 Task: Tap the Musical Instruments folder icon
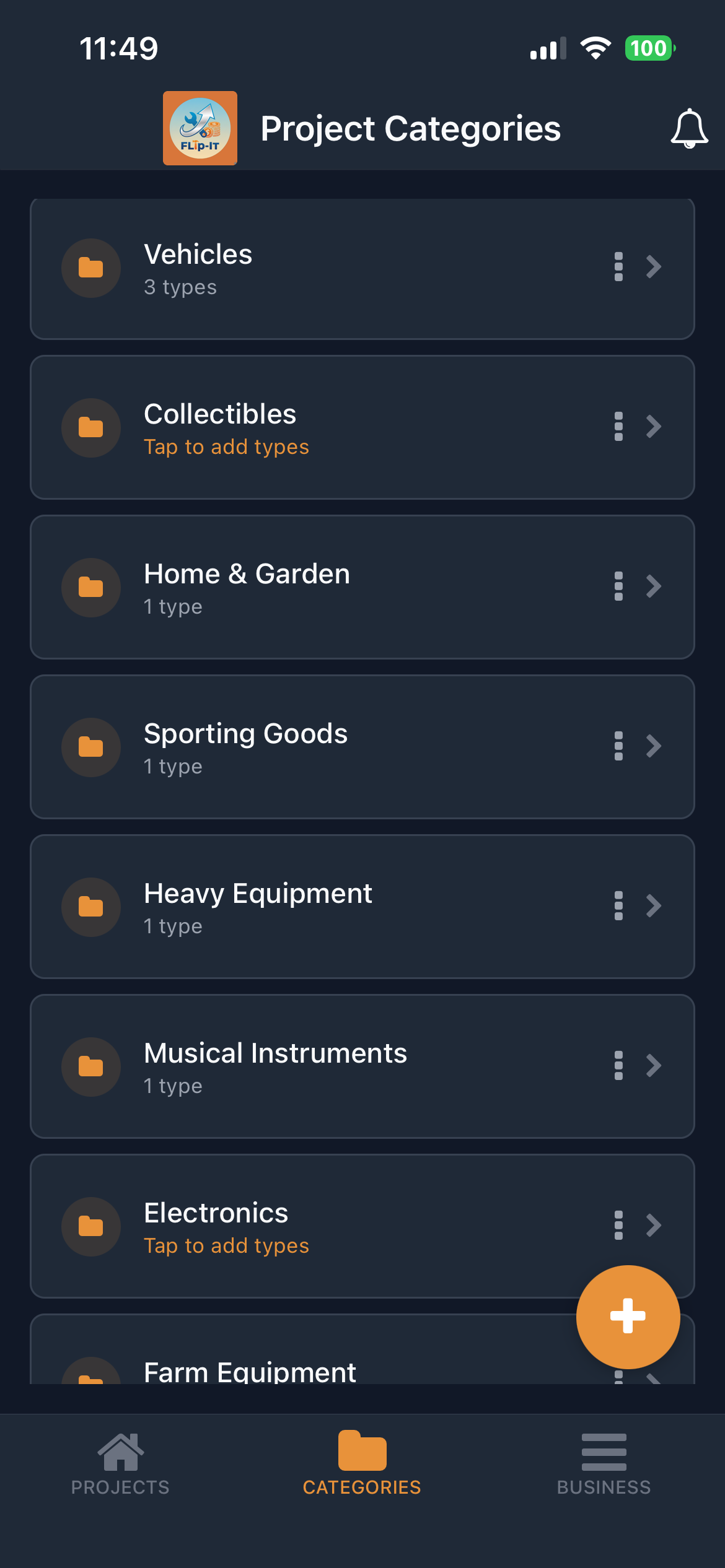click(90, 1066)
